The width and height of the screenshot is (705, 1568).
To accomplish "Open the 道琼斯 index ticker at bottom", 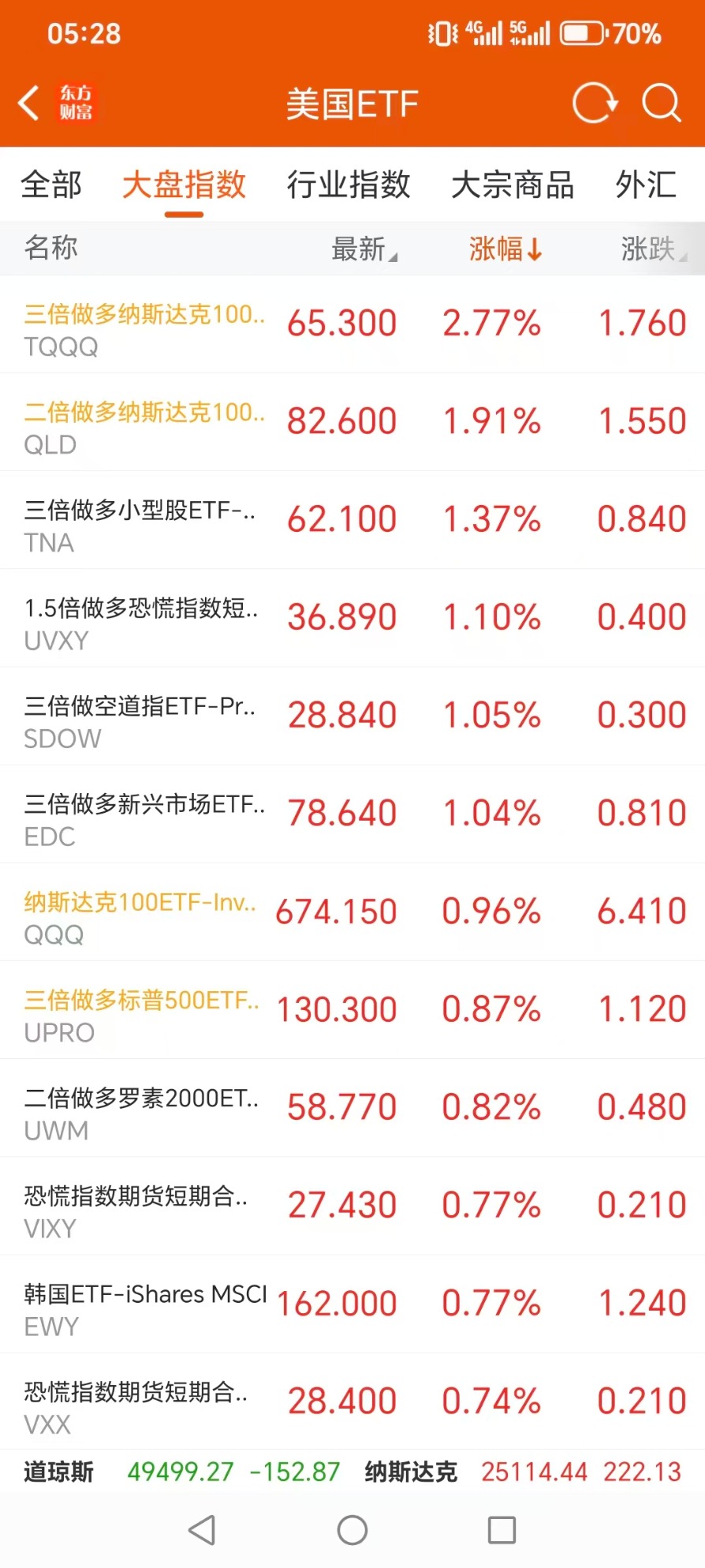I will tap(181, 1472).
